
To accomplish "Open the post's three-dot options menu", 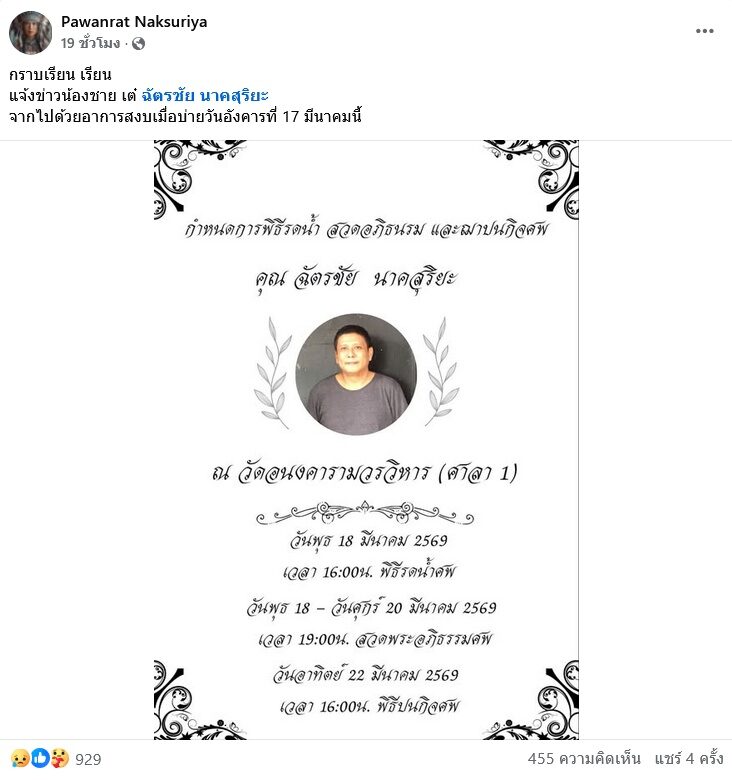I will (705, 31).
